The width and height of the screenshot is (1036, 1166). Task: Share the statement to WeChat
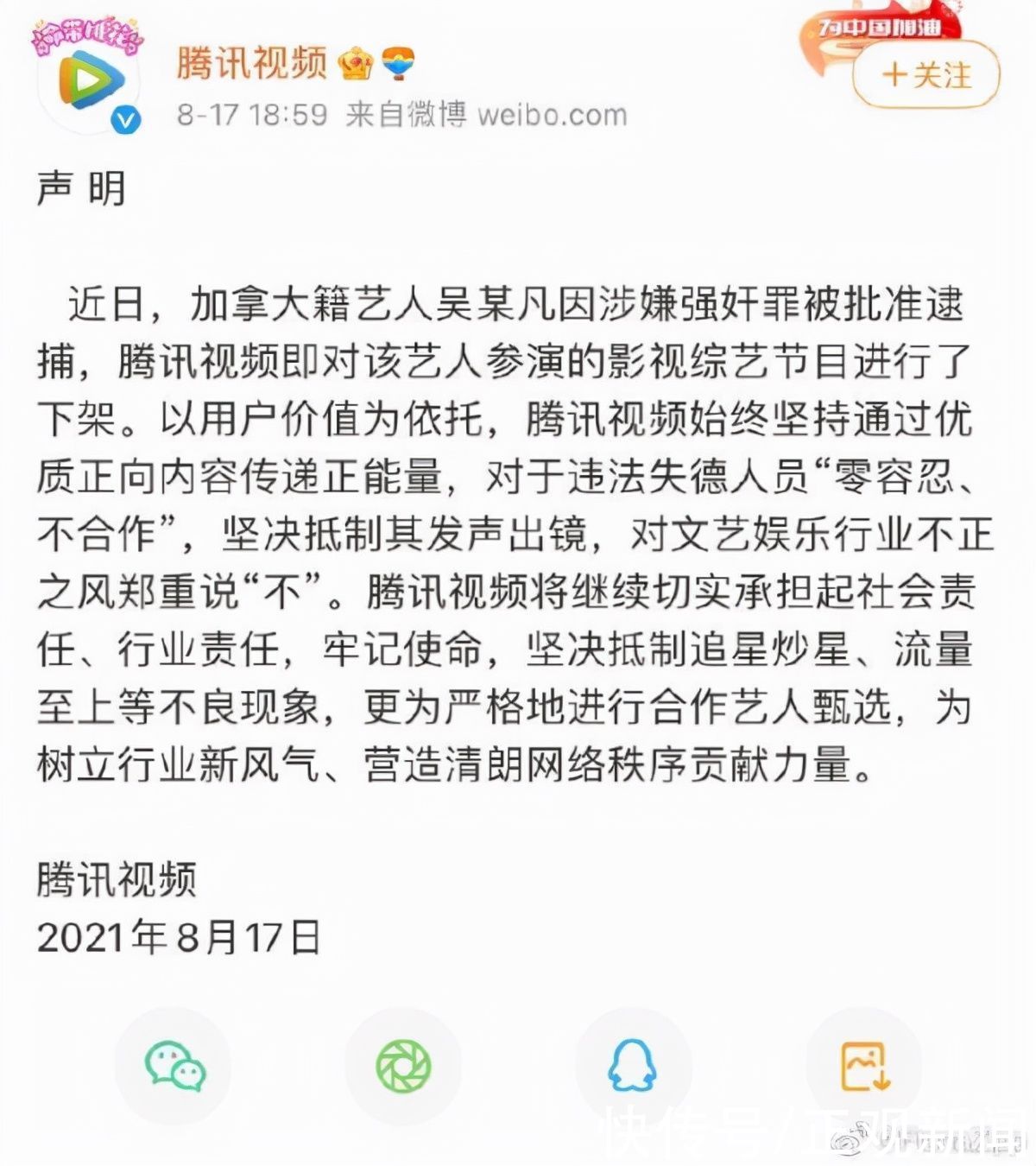(174, 1065)
